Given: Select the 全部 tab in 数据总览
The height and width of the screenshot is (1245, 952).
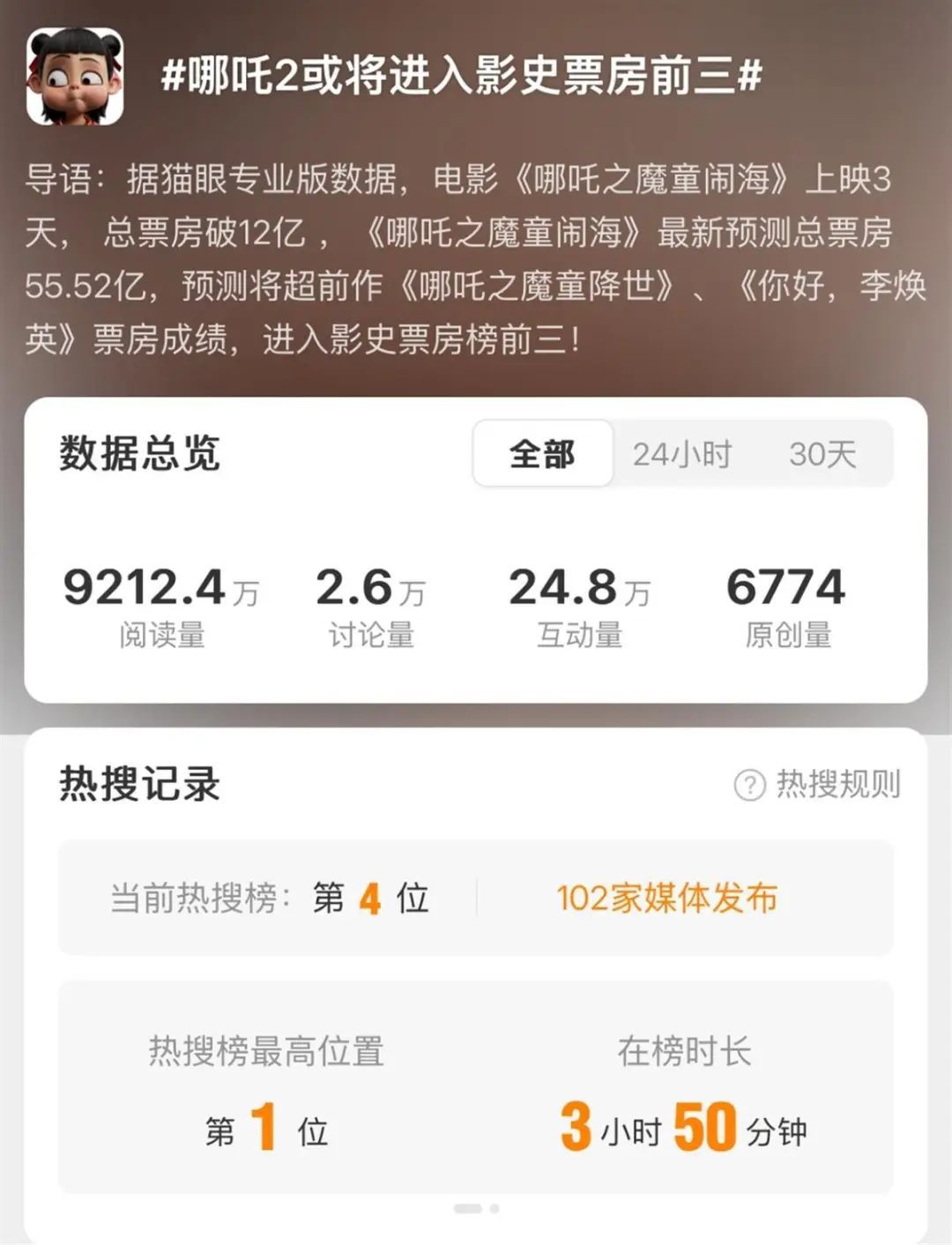Looking at the screenshot, I should pyautogui.click(x=544, y=452).
